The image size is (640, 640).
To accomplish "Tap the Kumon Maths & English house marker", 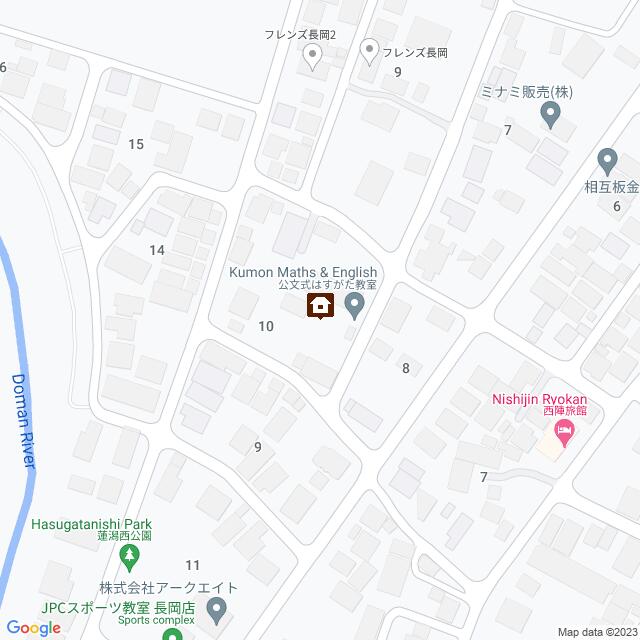I will coord(320,307).
